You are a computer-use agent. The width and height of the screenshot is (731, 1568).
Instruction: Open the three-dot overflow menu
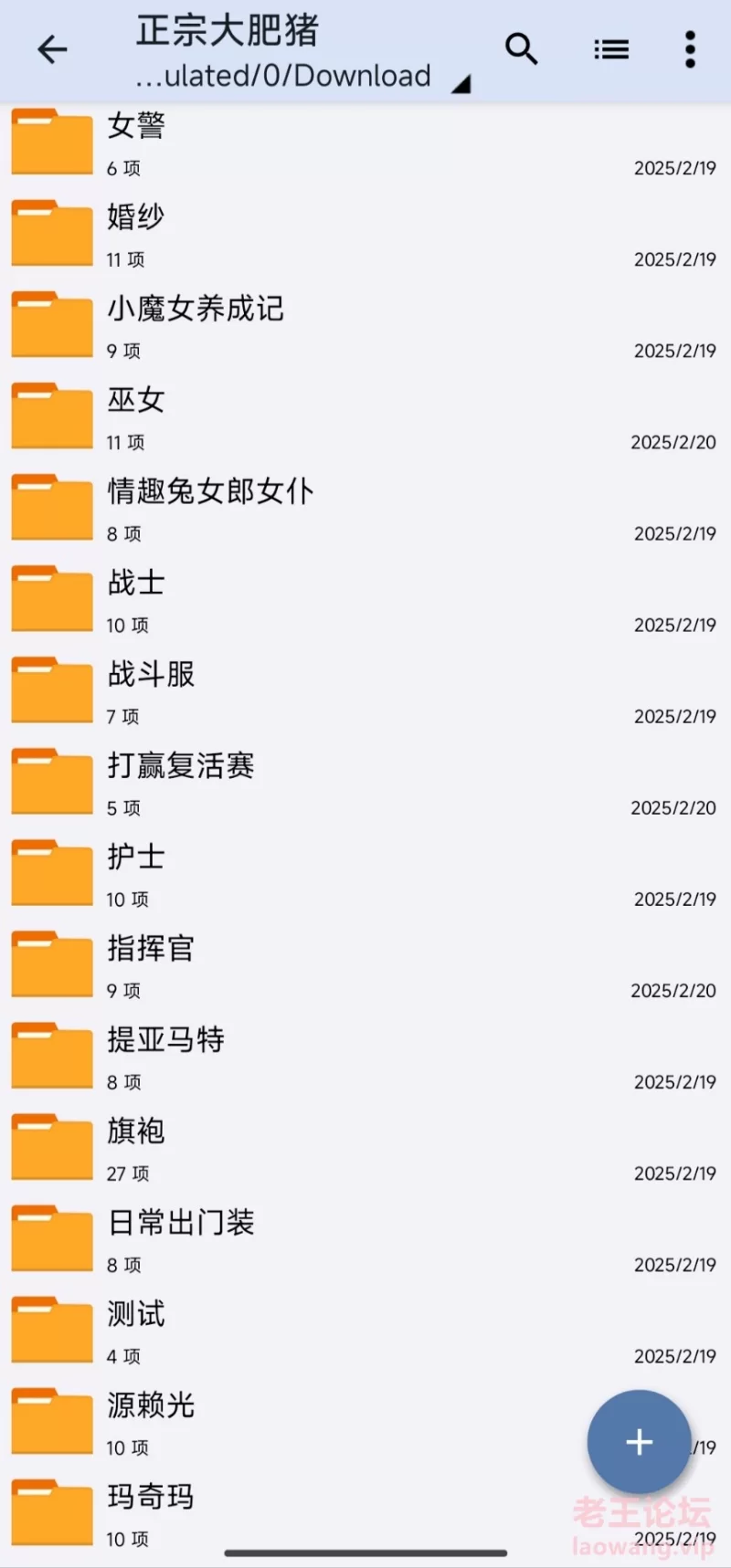[x=690, y=49]
